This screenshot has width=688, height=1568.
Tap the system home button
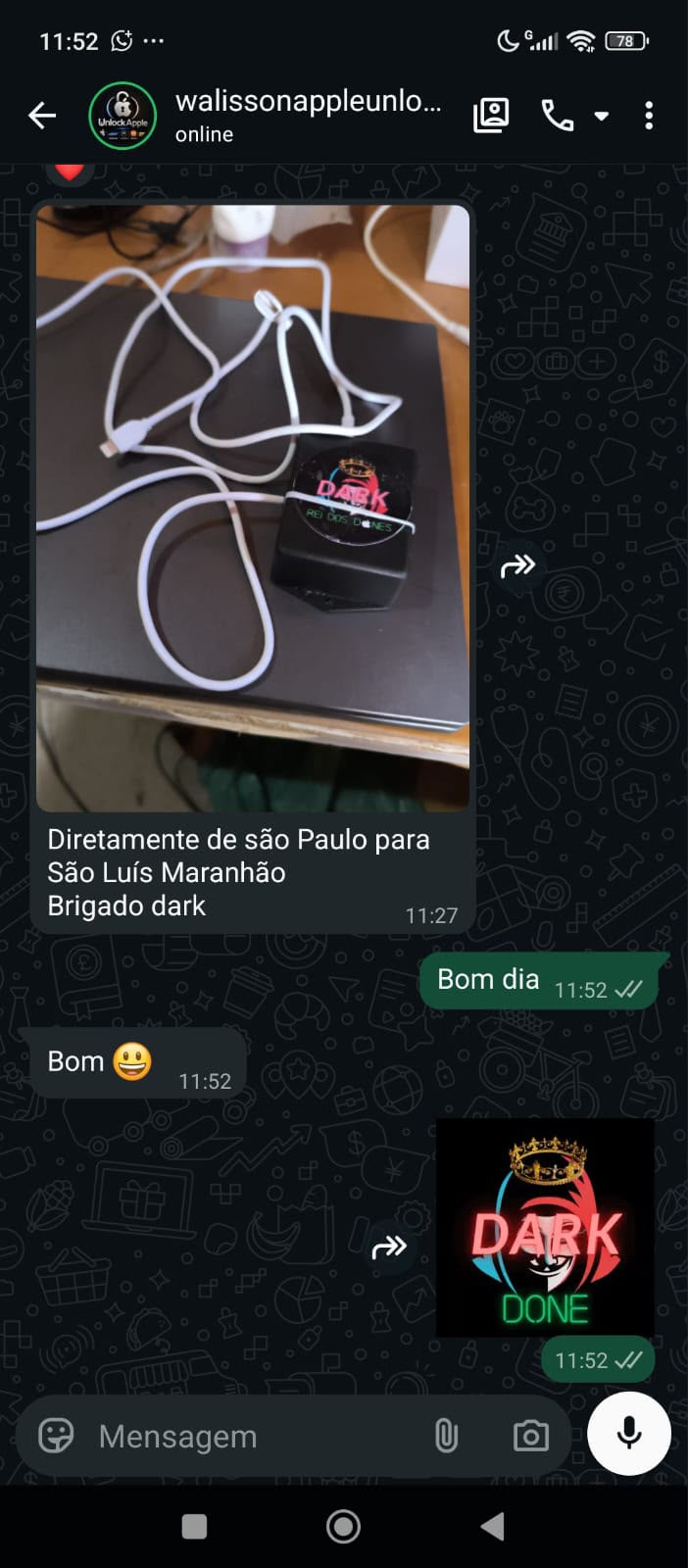(343, 1526)
